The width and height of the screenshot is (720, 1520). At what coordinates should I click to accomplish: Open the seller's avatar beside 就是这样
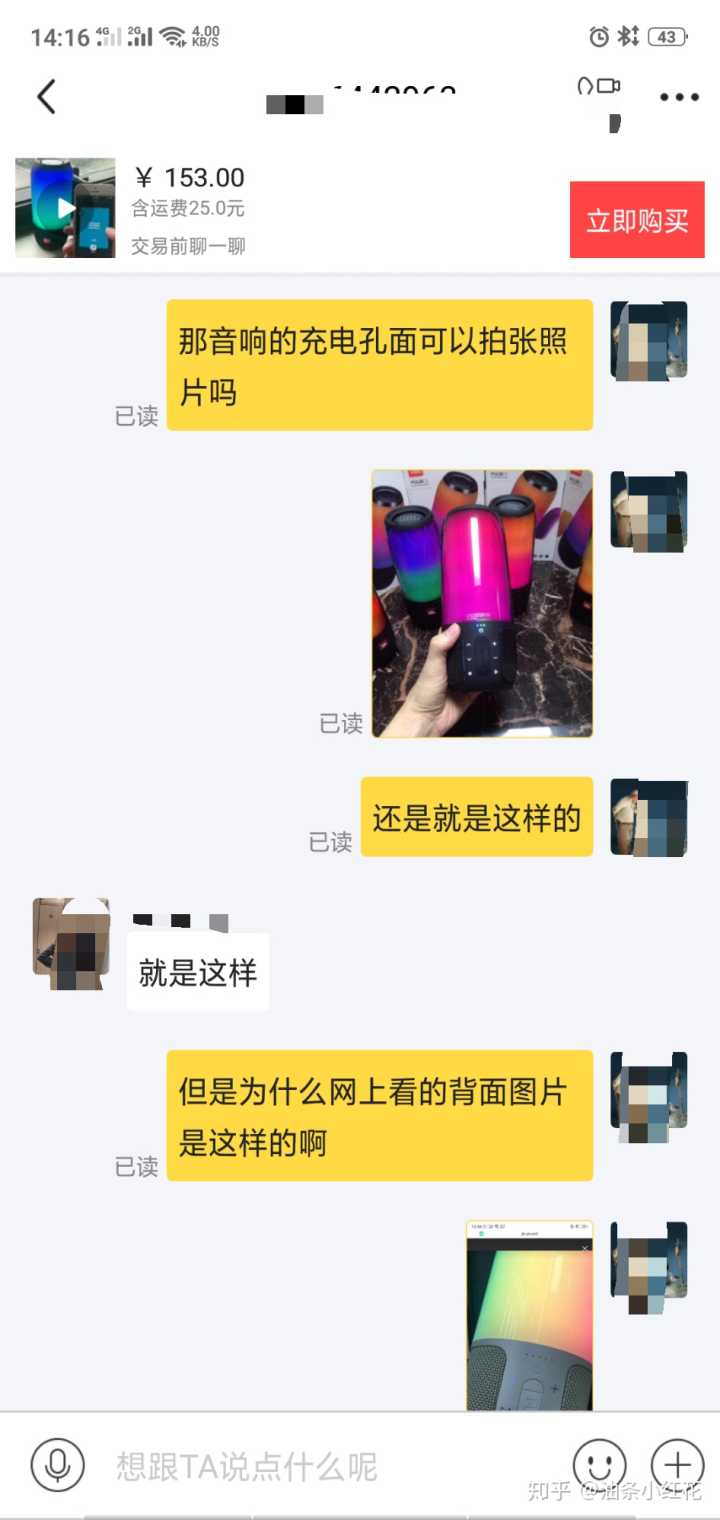(x=71, y=944)
